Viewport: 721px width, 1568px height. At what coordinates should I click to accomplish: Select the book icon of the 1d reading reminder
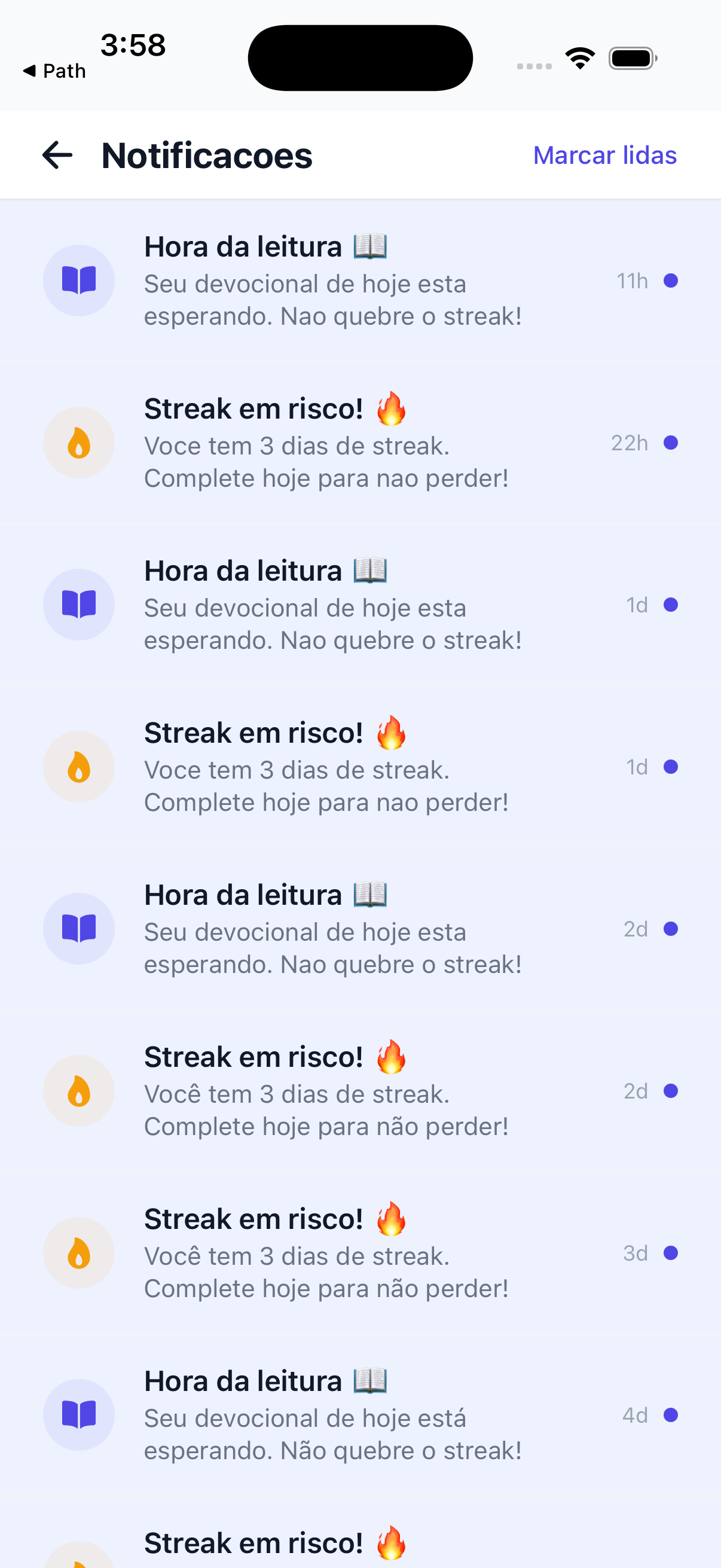click(78, 605)
